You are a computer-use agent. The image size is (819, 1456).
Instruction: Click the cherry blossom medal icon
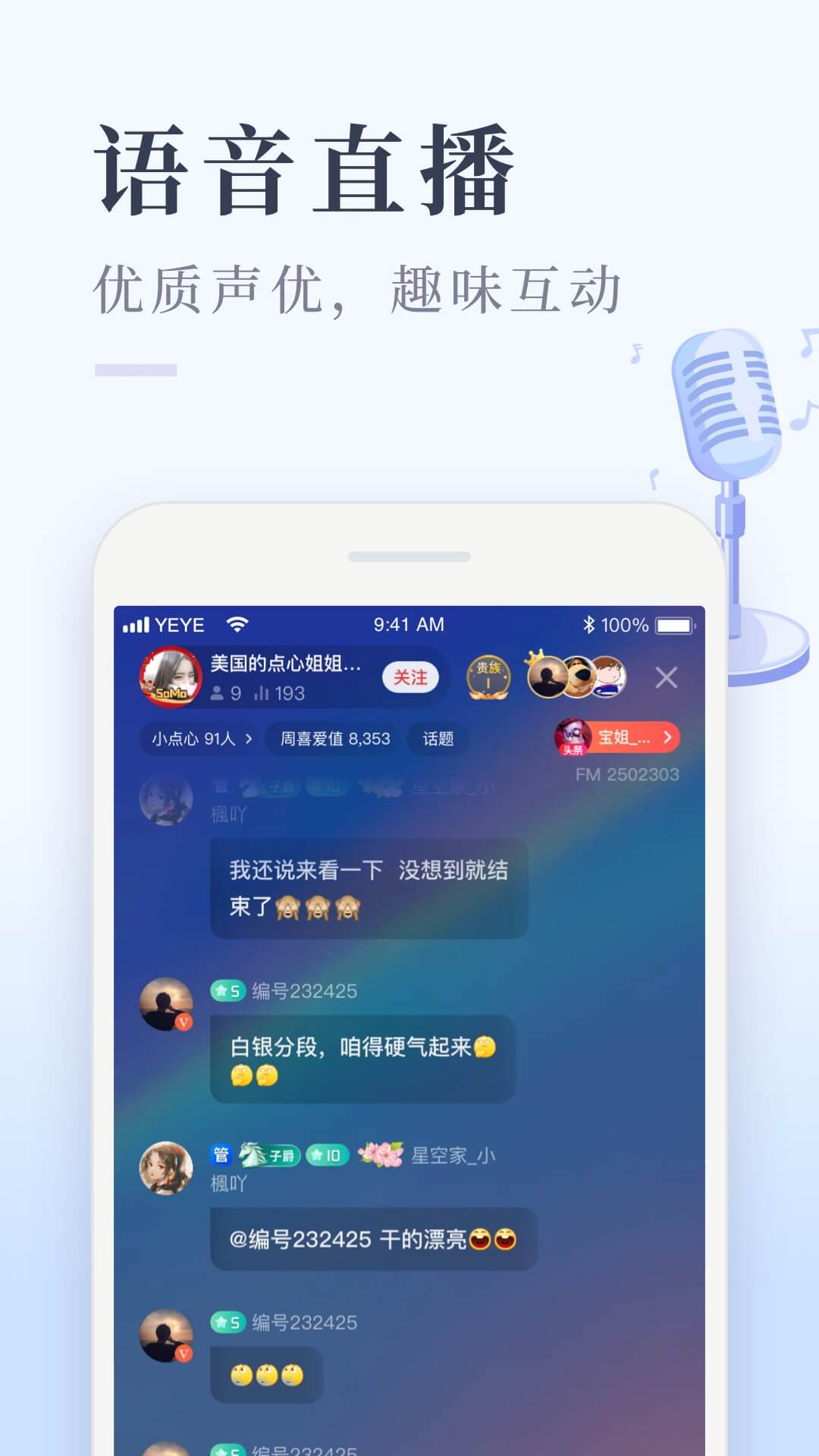click(x=382, y=1155)
